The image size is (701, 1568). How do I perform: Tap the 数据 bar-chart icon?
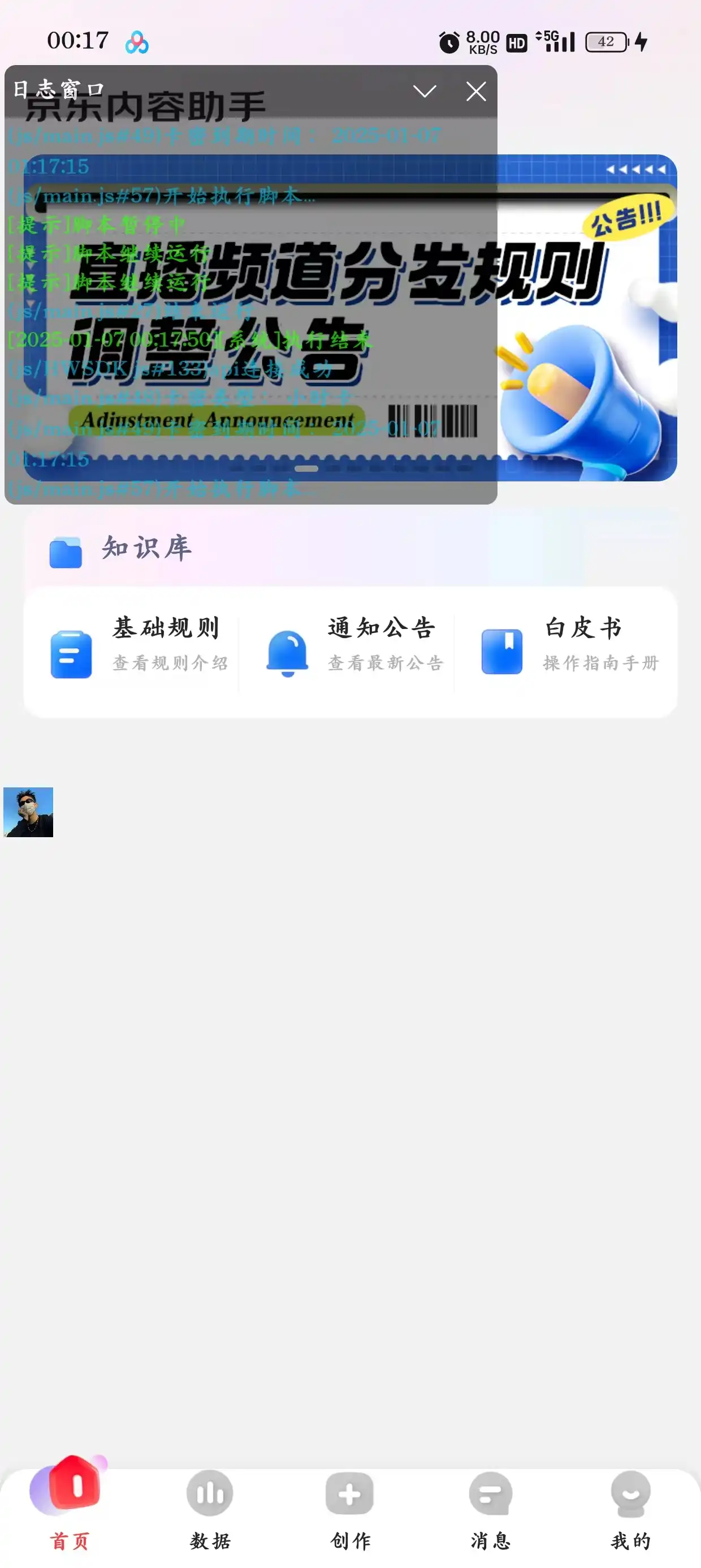[209, 1493]
